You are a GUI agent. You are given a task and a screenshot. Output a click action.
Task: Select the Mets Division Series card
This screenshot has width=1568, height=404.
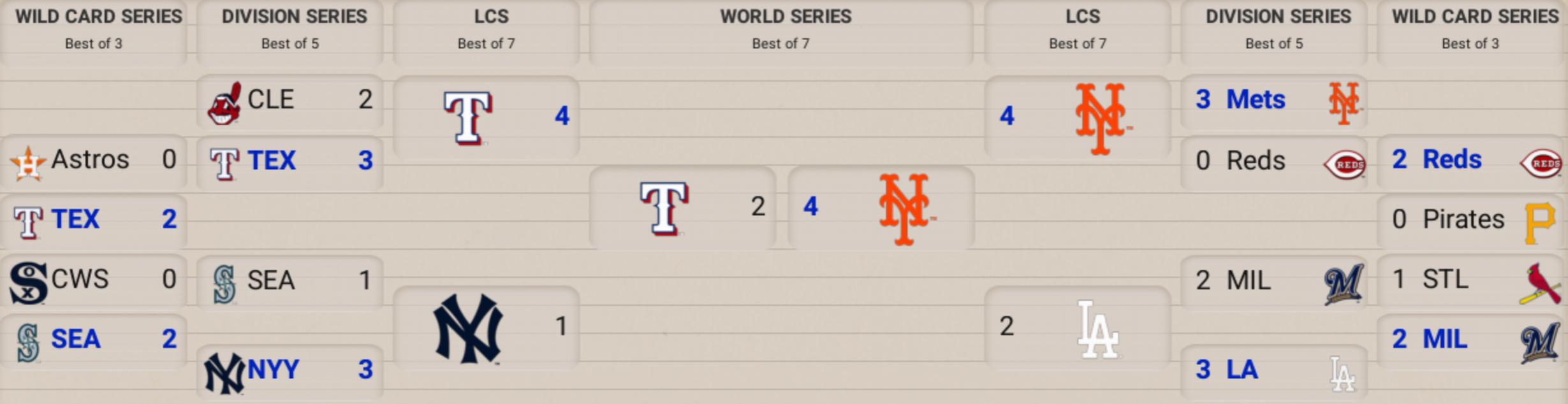pyautogui.click(x=1273, y=101)
